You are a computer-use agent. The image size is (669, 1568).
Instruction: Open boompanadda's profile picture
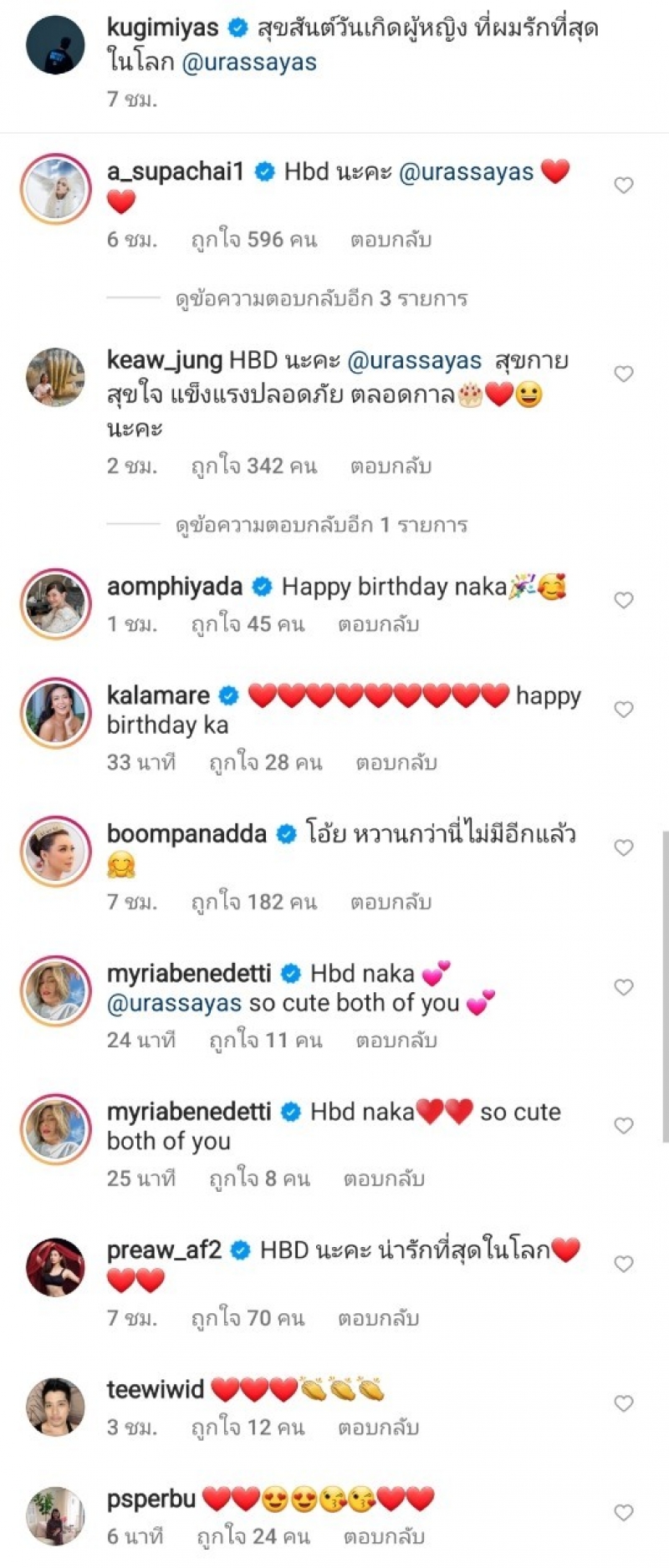[x=55, y=851]
